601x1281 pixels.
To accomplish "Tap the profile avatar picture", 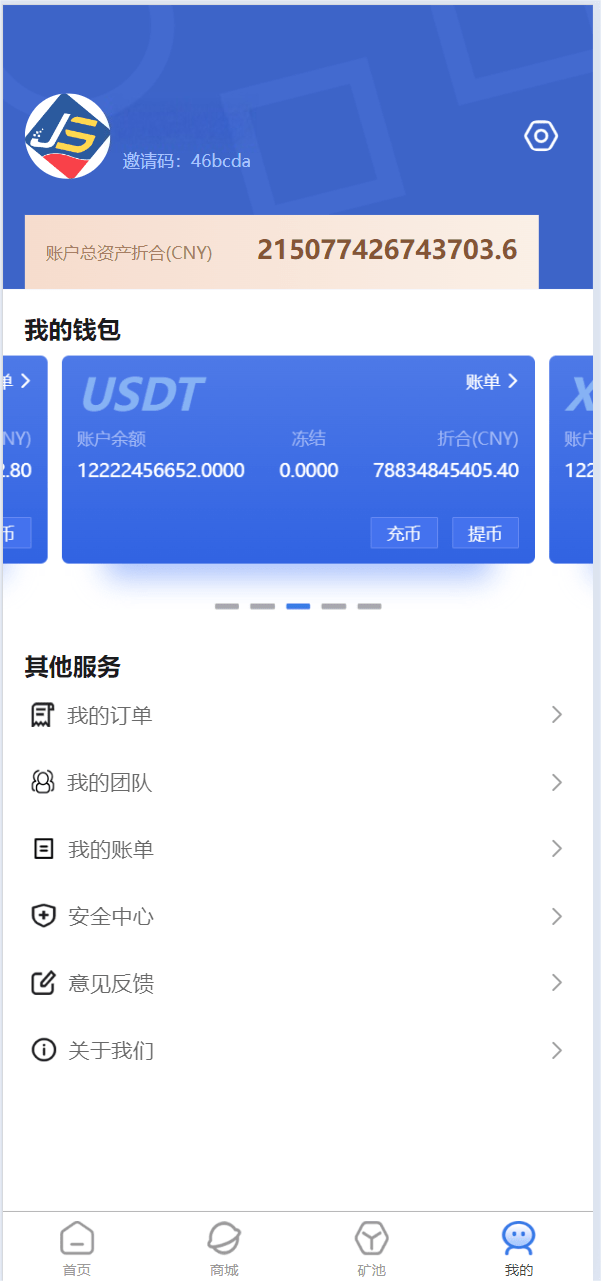I will click(68, 137).
